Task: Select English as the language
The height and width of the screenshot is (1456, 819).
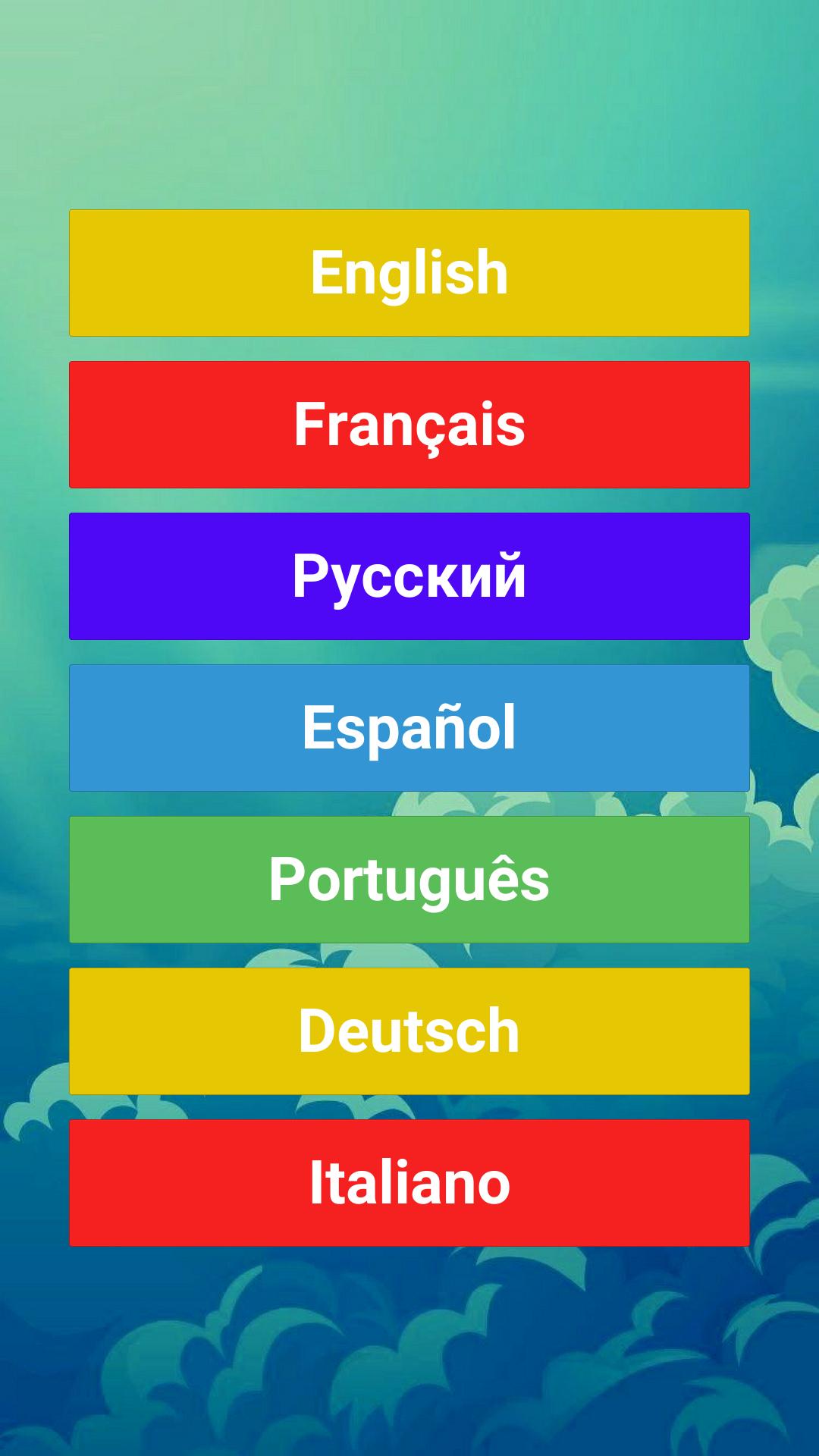Action: pos(409,273)
